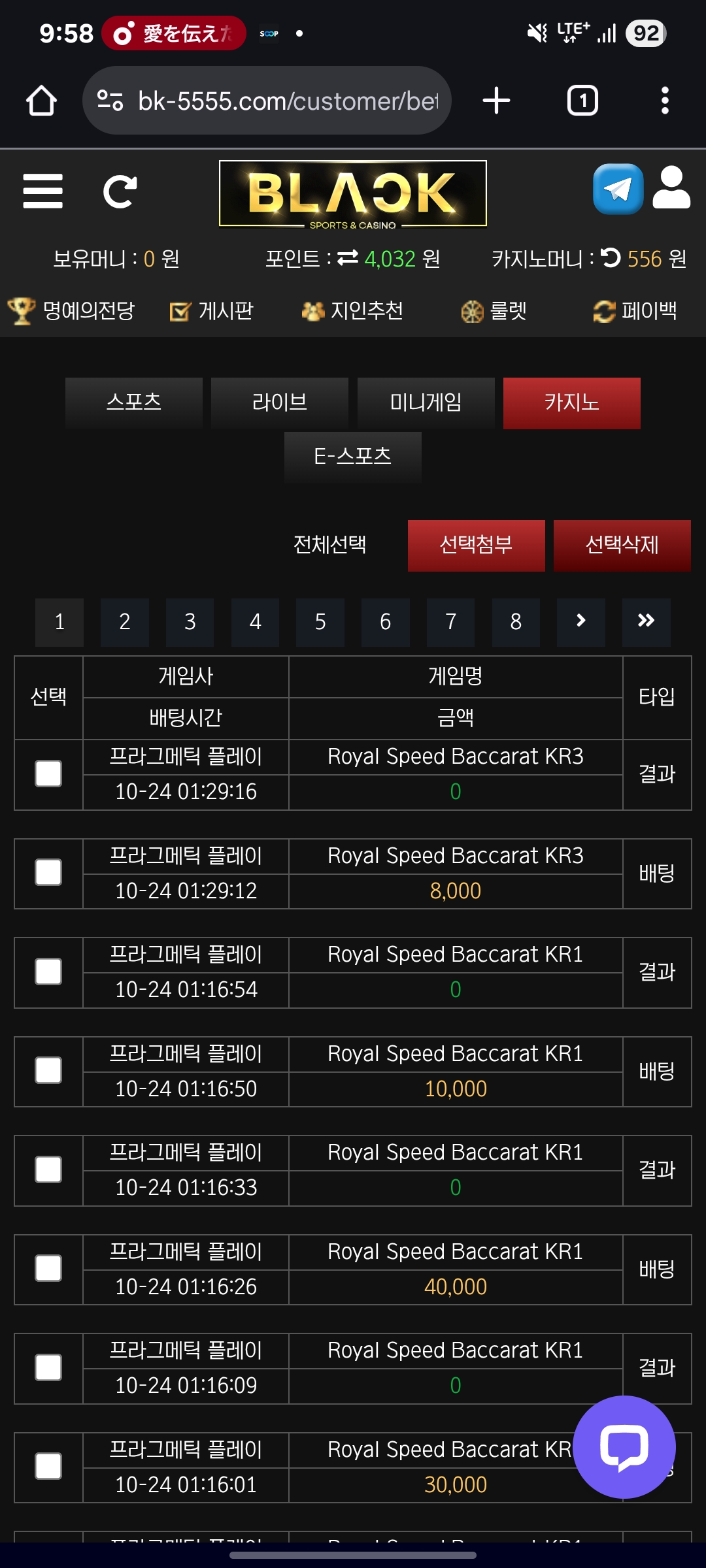Open 룰렛 roulette page
706x1568 pixels.
[494, 311]
